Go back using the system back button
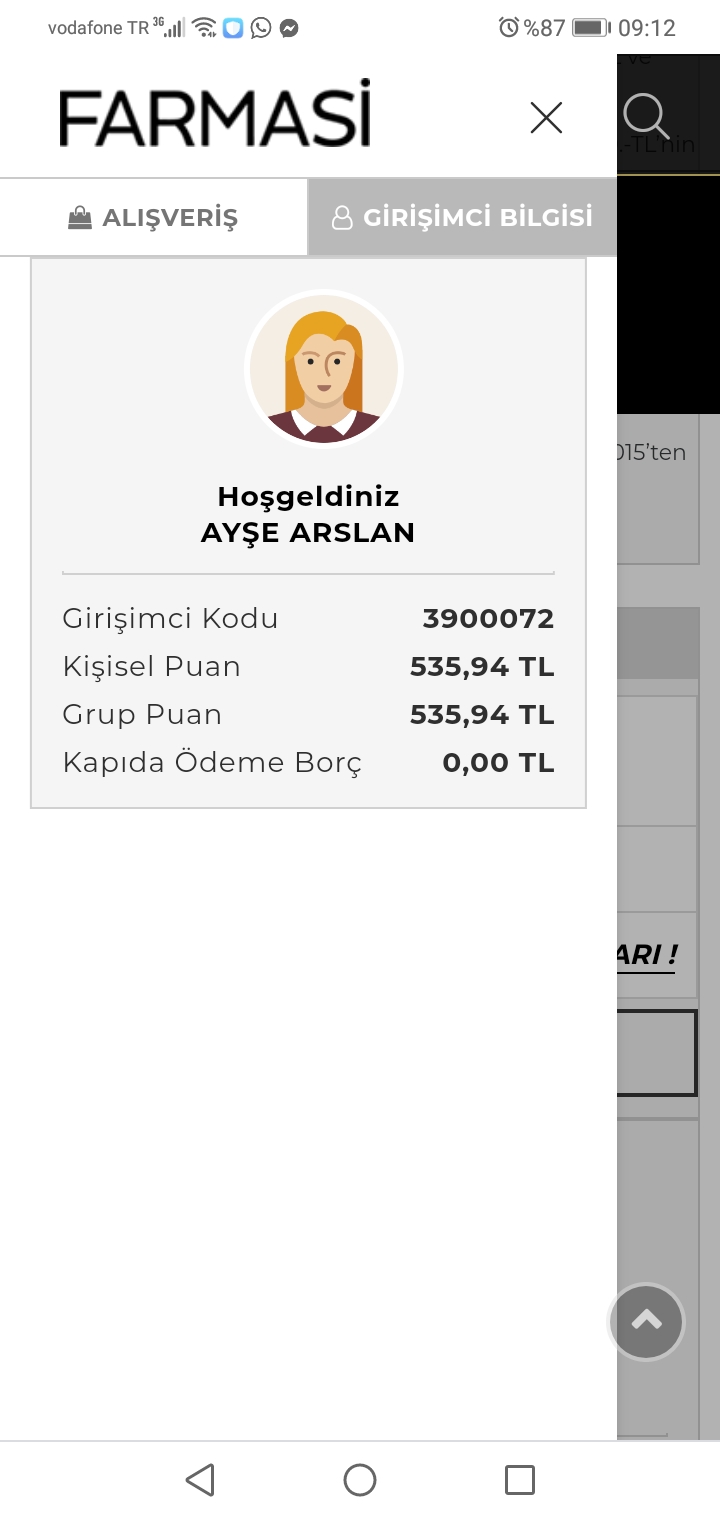The height and width of the screenshot is (1520, 720). coord(200,1479)
